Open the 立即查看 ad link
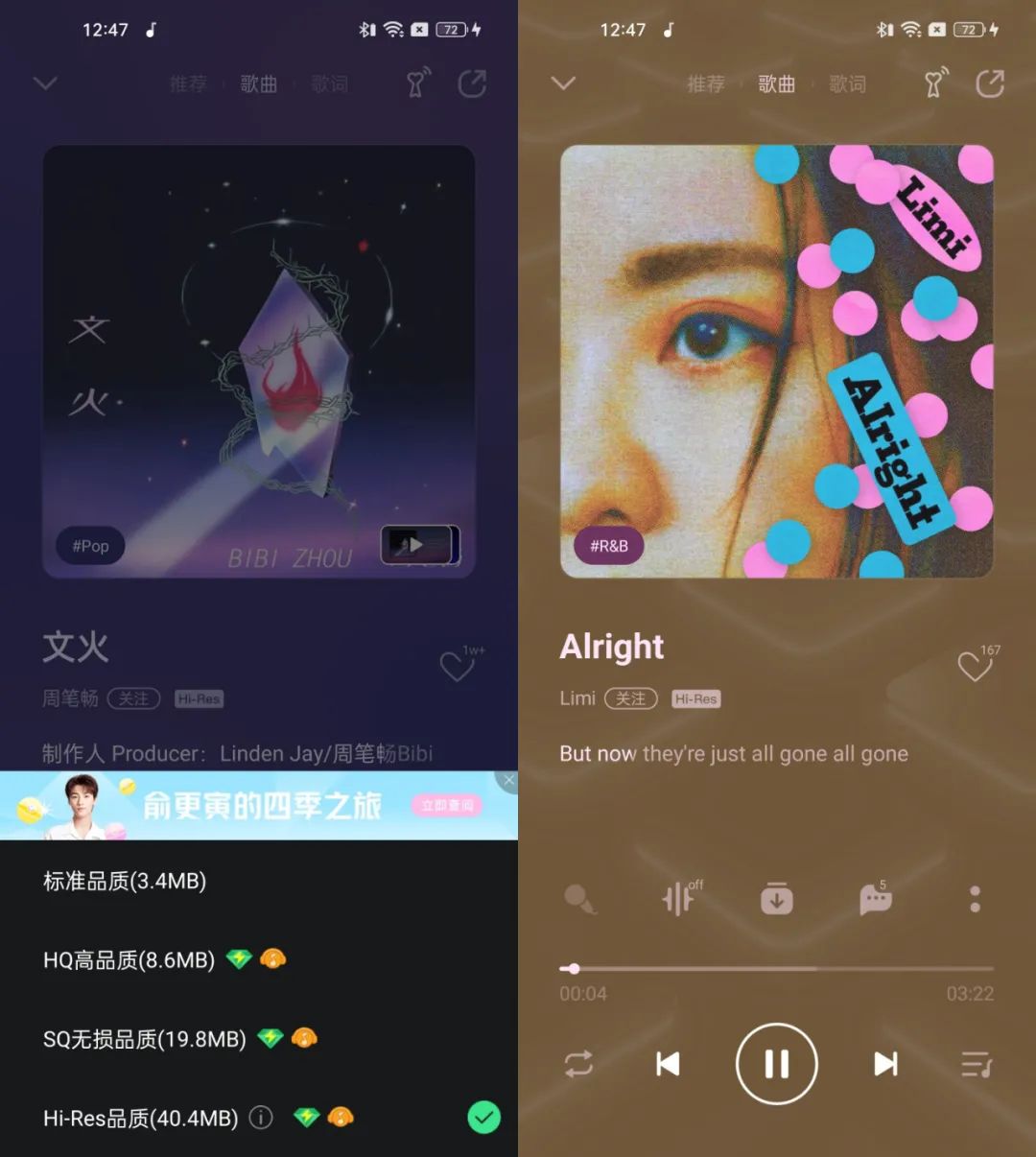 445,806
